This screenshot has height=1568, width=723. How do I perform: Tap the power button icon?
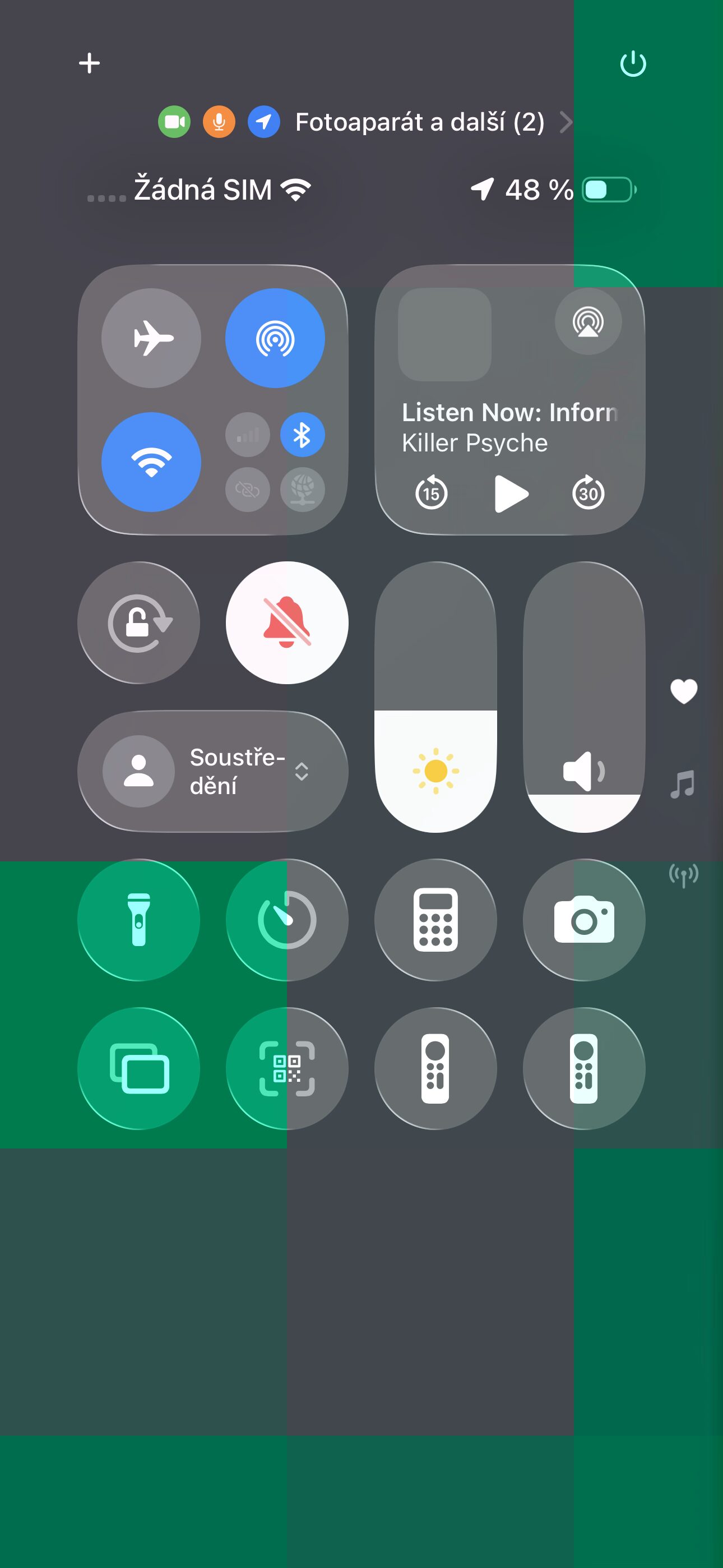[x=632, y=63]
